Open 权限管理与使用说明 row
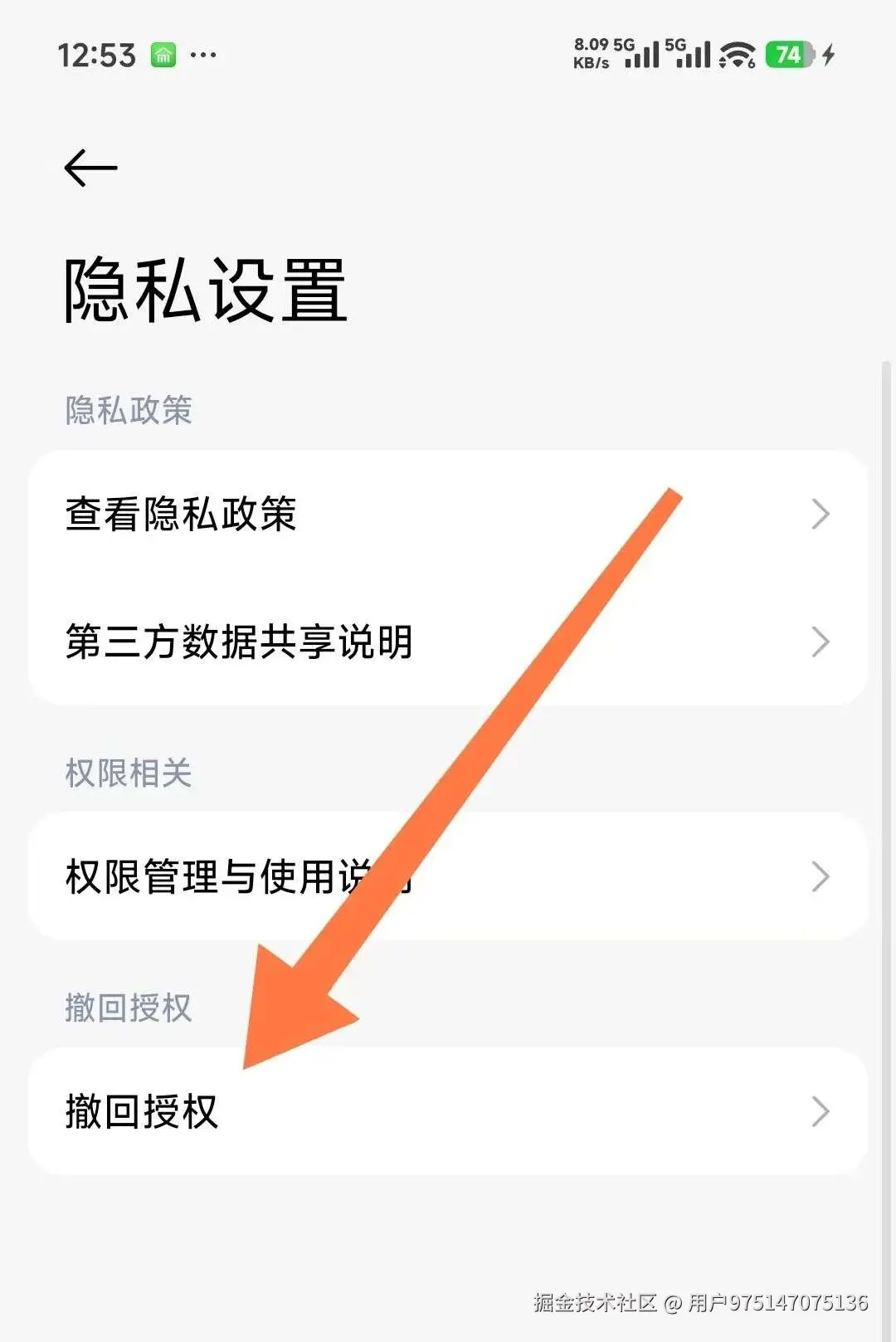 click(x=448, y=876)
